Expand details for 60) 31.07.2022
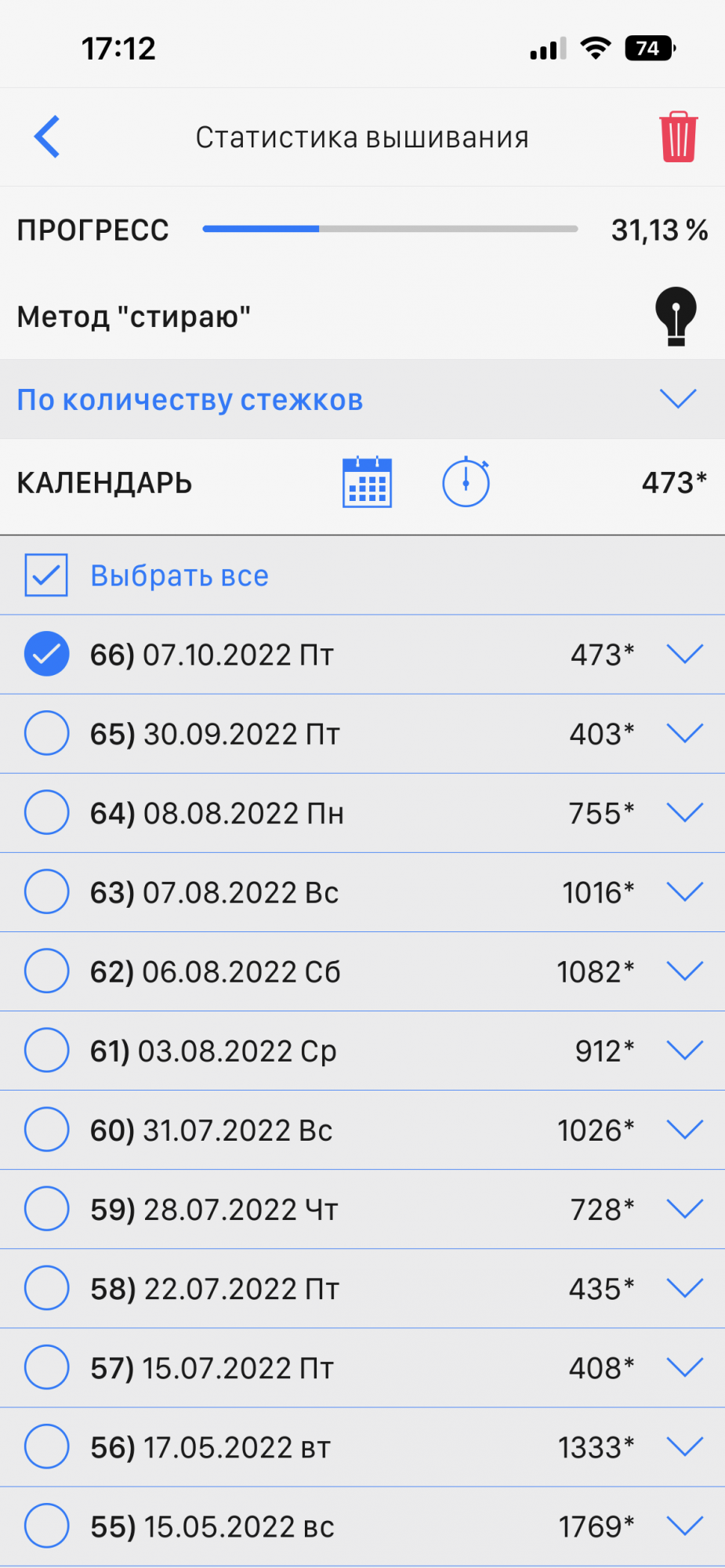The width and height of the screenshot is (725, 1568). (x=684, y=1130)
